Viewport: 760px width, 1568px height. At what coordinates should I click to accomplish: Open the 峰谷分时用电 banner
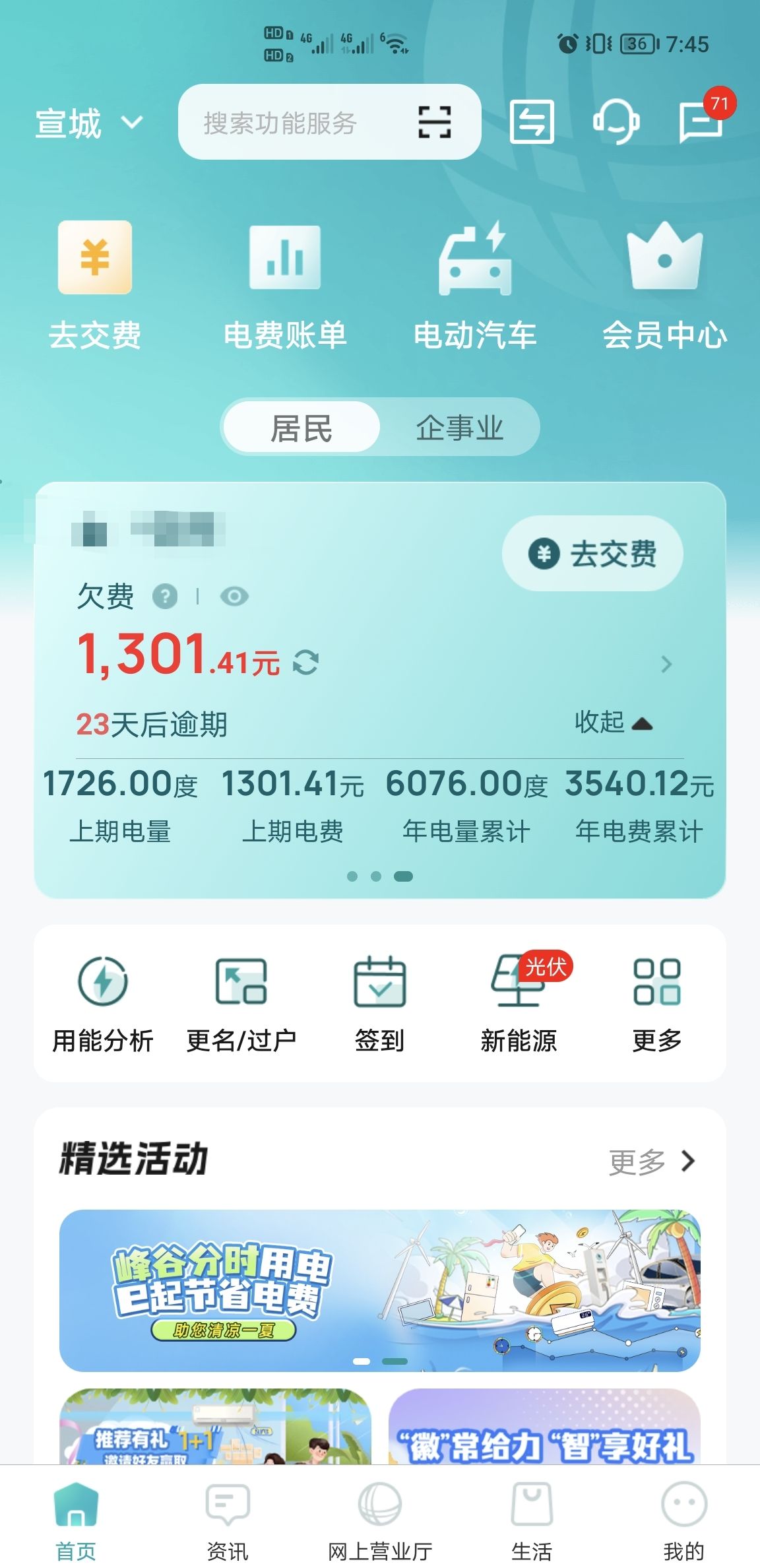(x=380, y=1290)
